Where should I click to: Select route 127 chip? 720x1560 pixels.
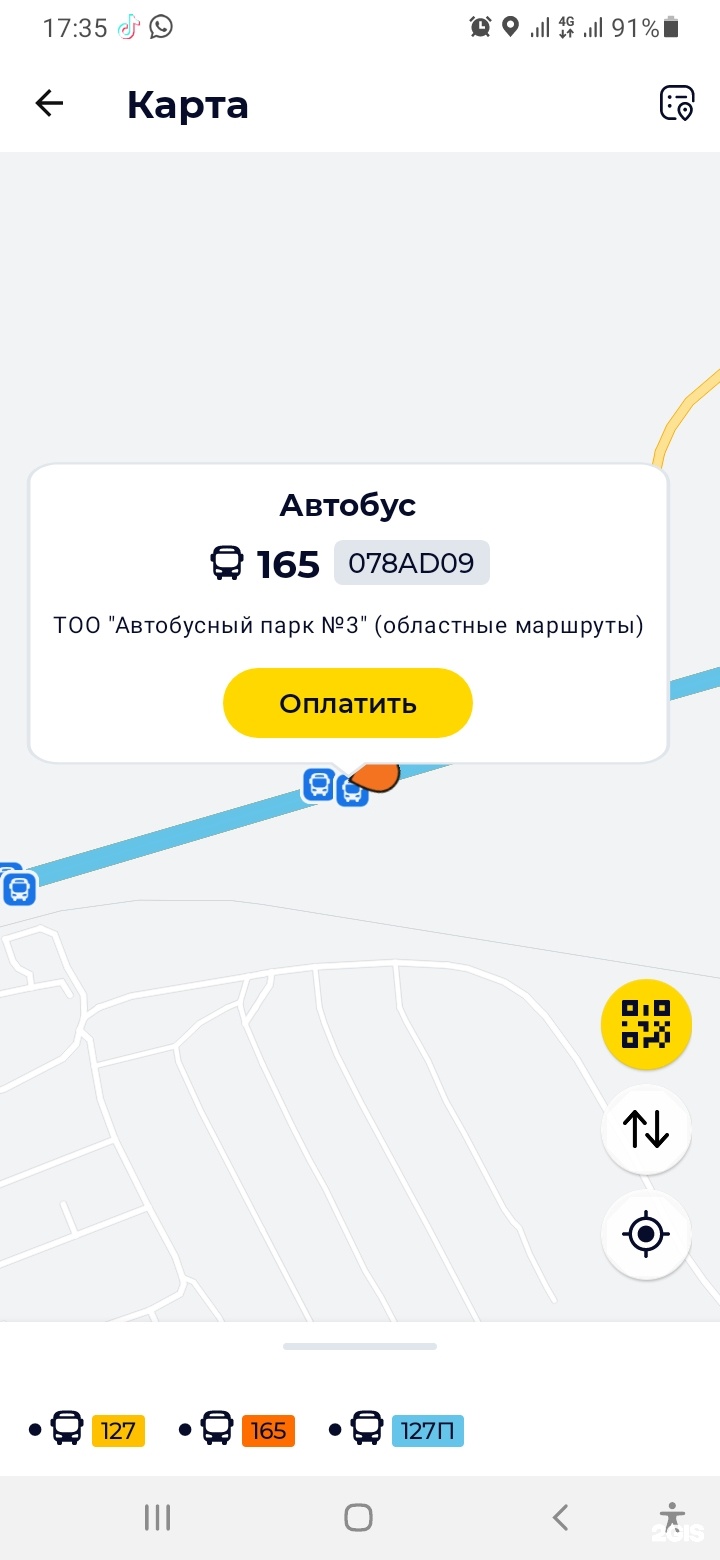point(118,1430)
